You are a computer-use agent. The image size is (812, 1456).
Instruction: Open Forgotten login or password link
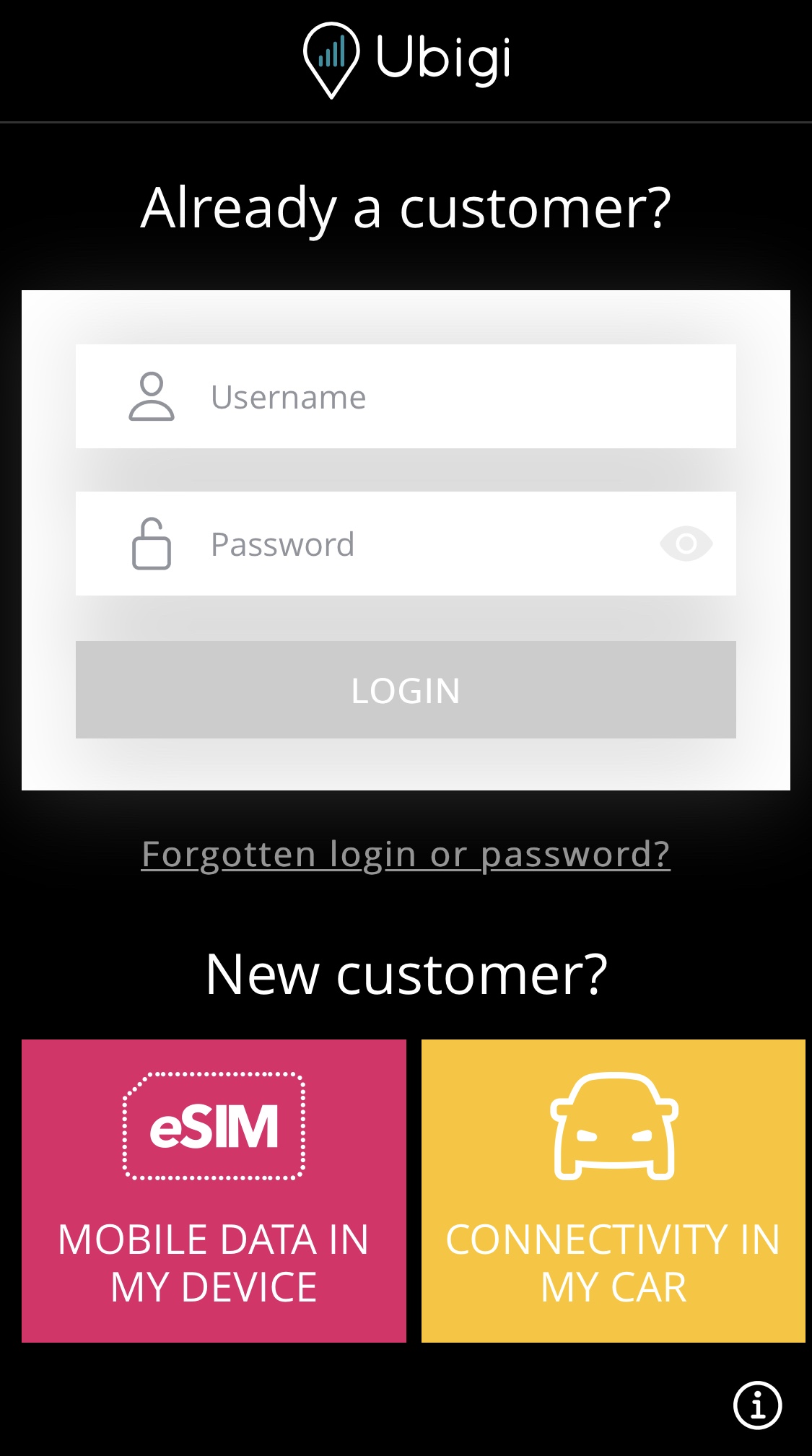[406, 854]
